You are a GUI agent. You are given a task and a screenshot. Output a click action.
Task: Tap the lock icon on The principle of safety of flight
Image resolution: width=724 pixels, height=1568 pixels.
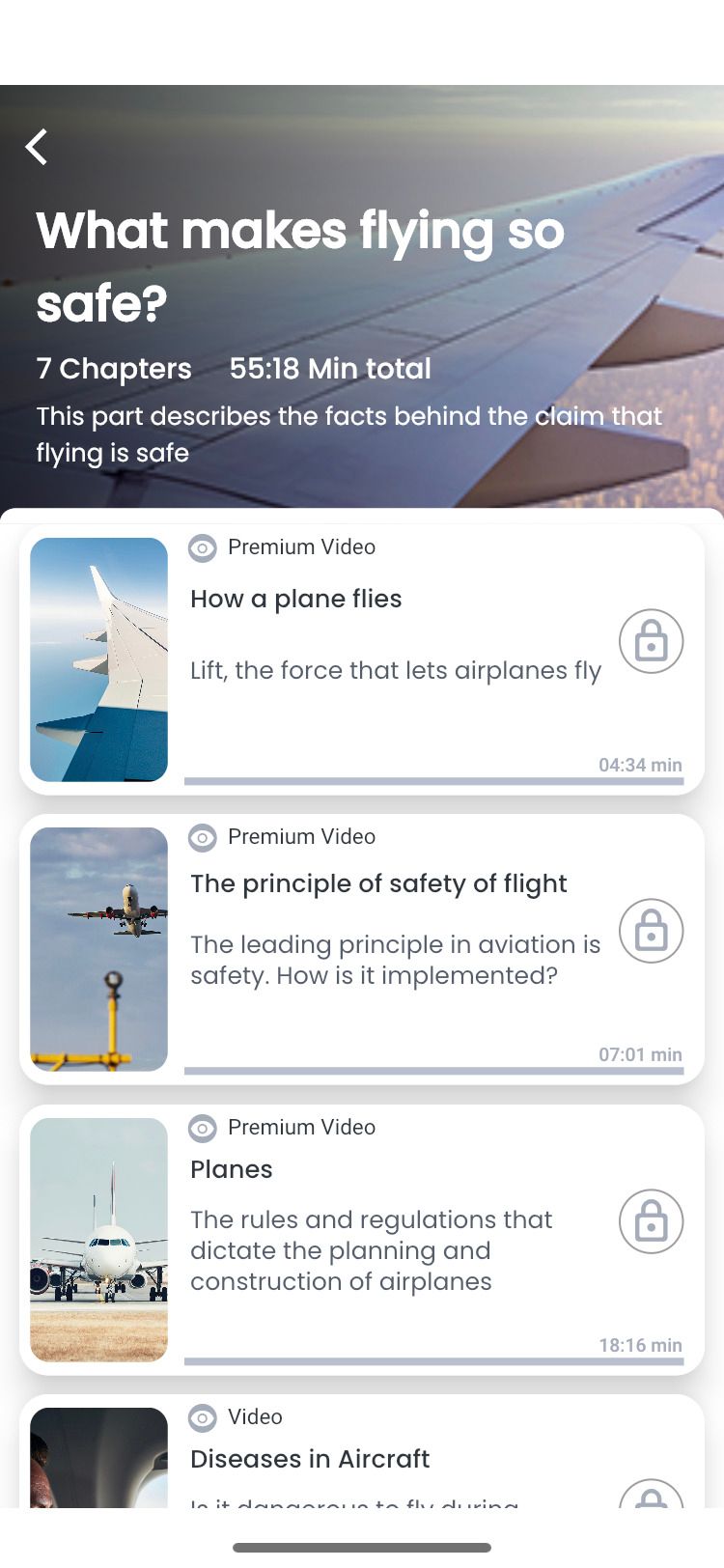pos(651,931)
